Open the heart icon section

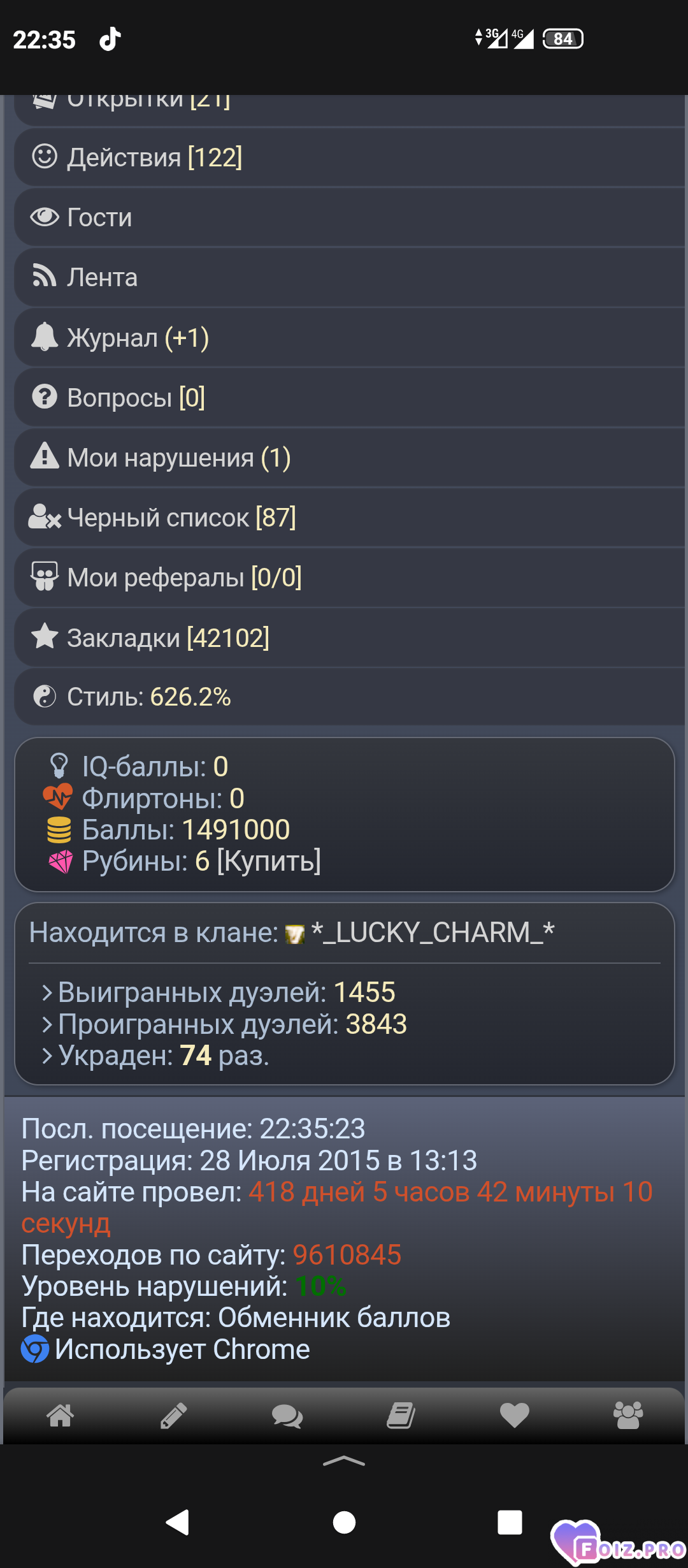click(x=515, y=1415)
